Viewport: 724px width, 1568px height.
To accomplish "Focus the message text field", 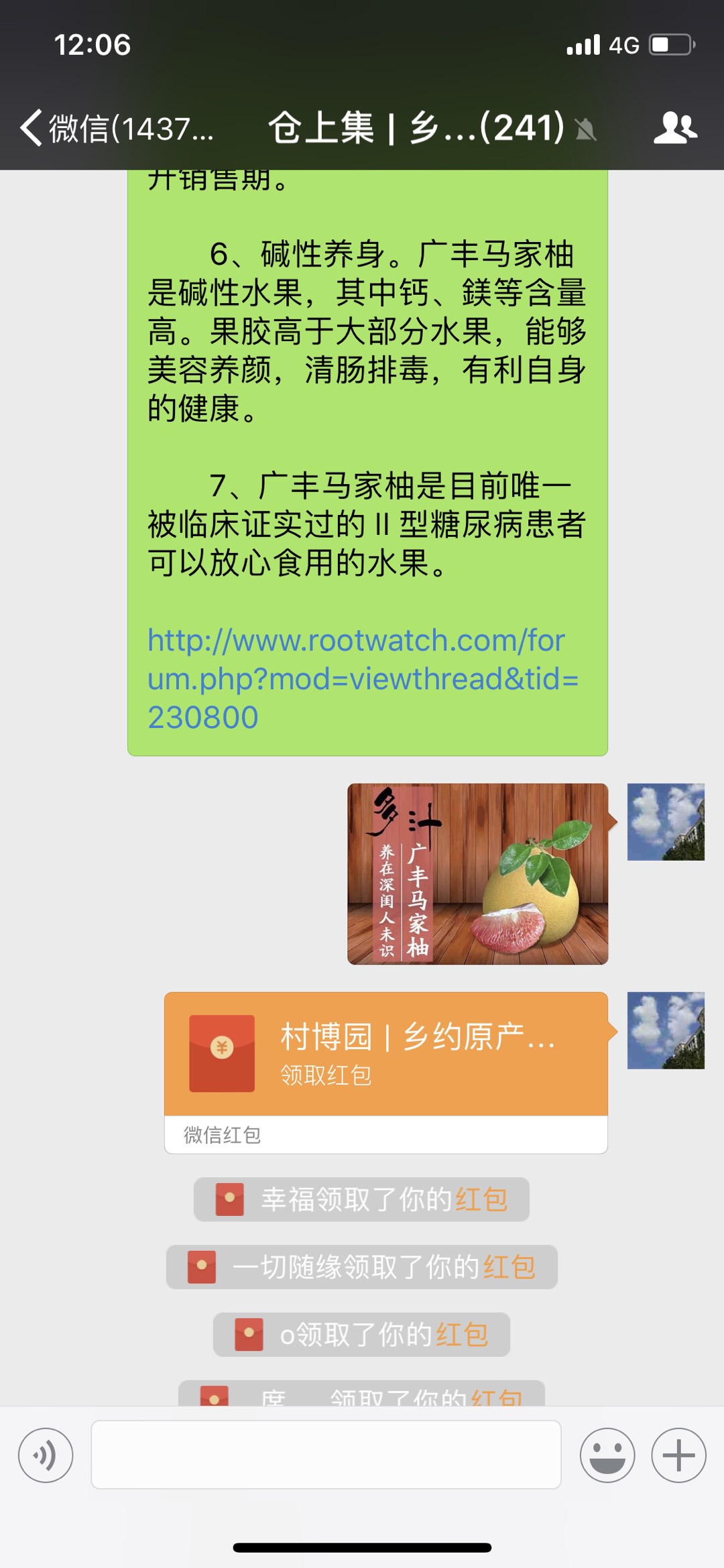I will (x=326, y=1455).
